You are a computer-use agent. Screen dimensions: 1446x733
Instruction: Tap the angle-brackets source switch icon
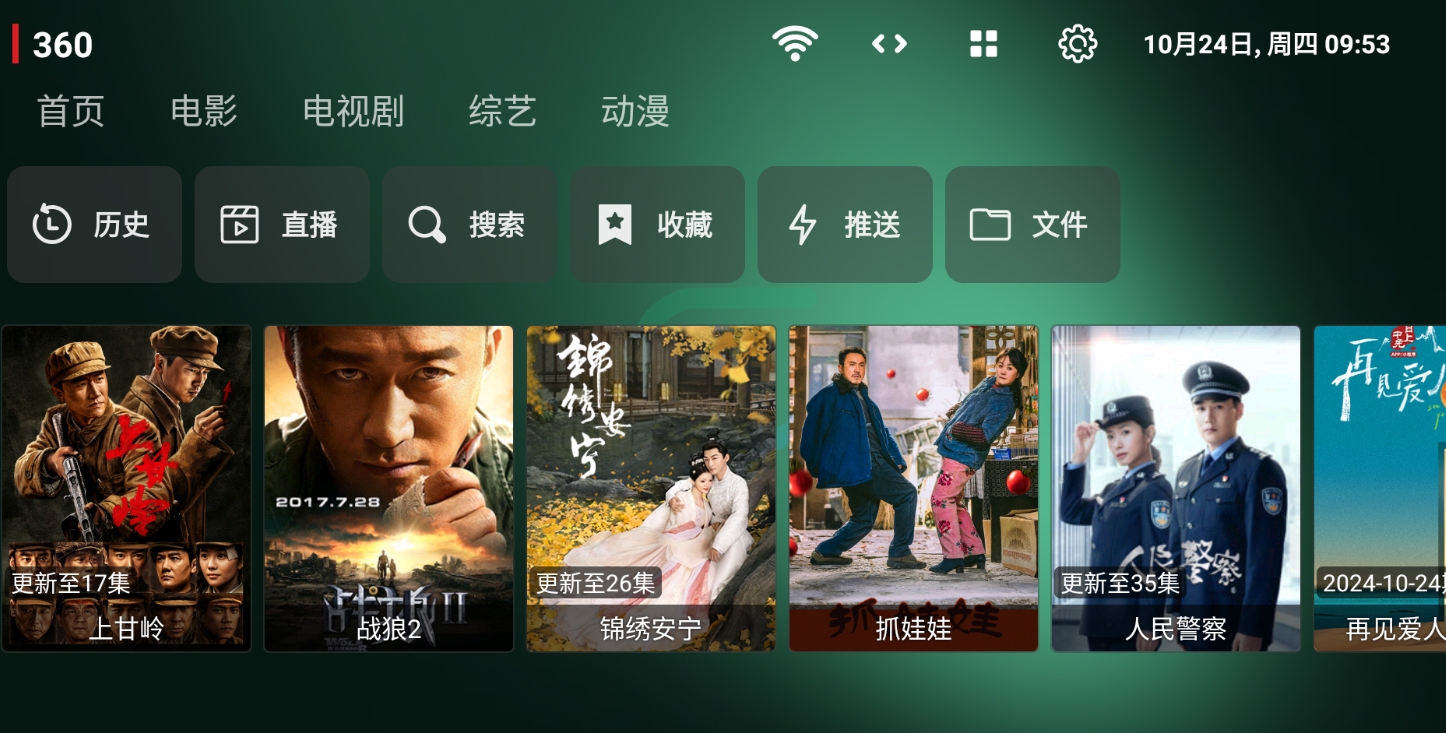[x=889, y=44]
